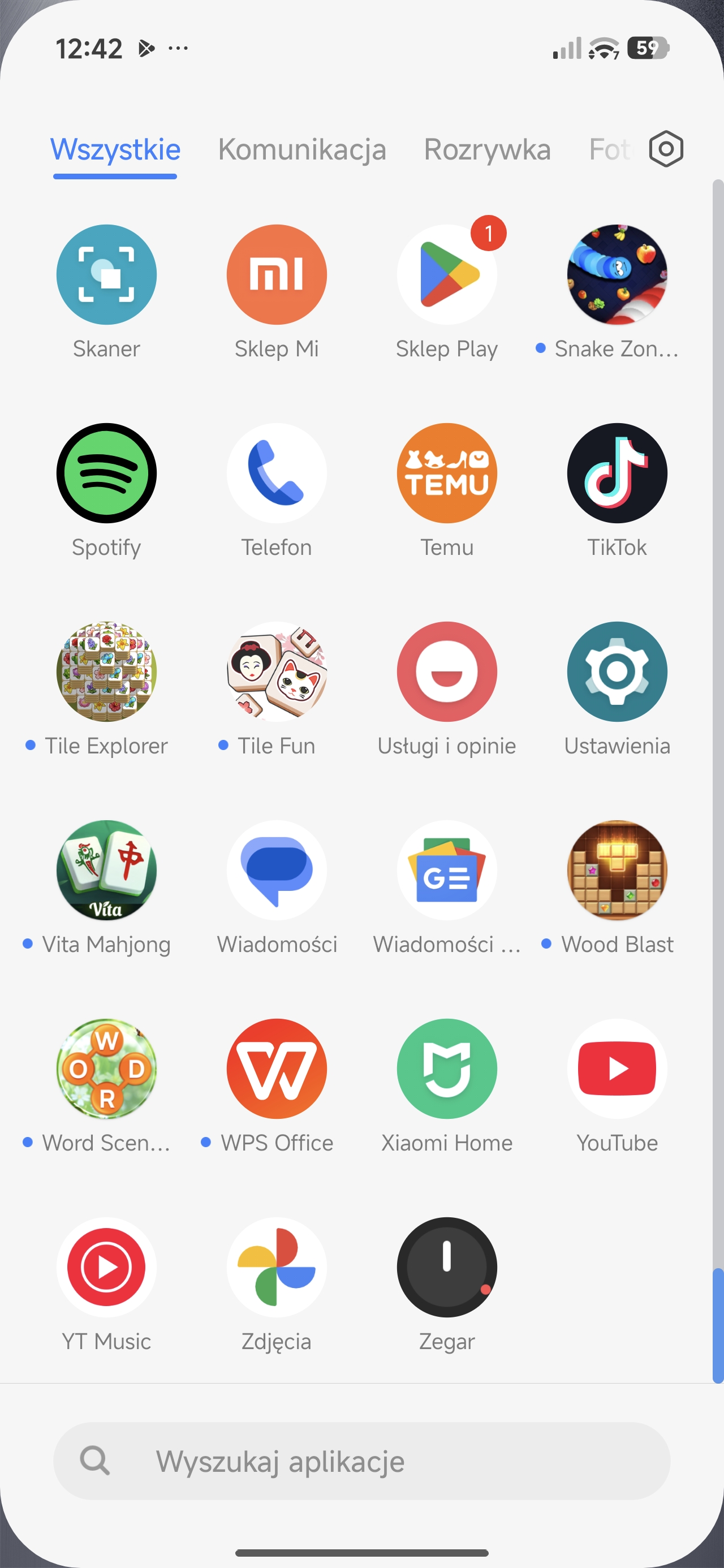Open the Telefon app
Image resolution: width=724 pixels, height=1568 pixels.
(x=277, y=473)
